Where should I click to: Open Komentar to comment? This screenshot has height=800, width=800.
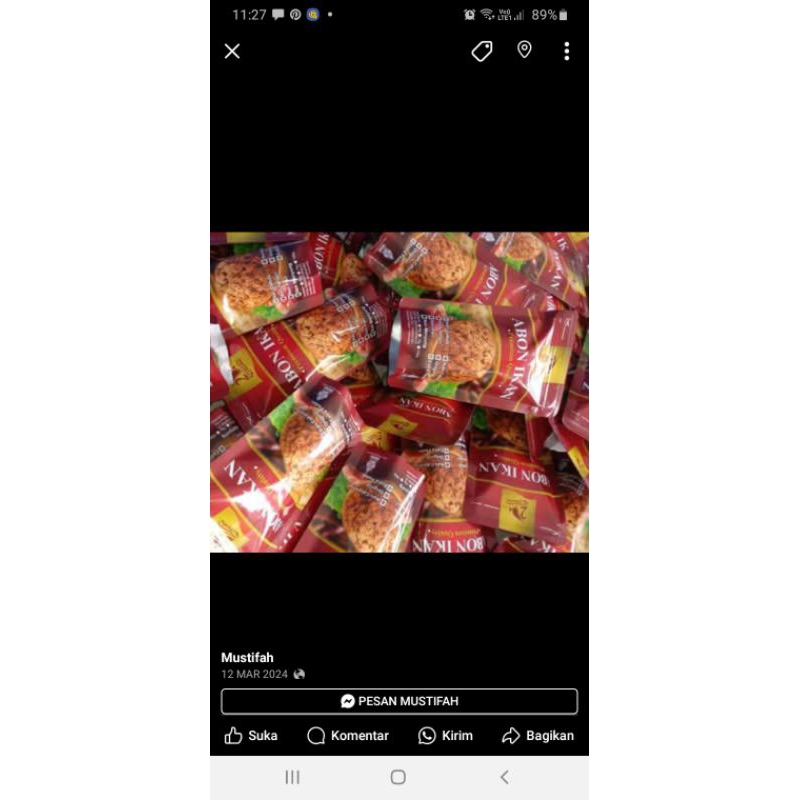tap(348, 735)
